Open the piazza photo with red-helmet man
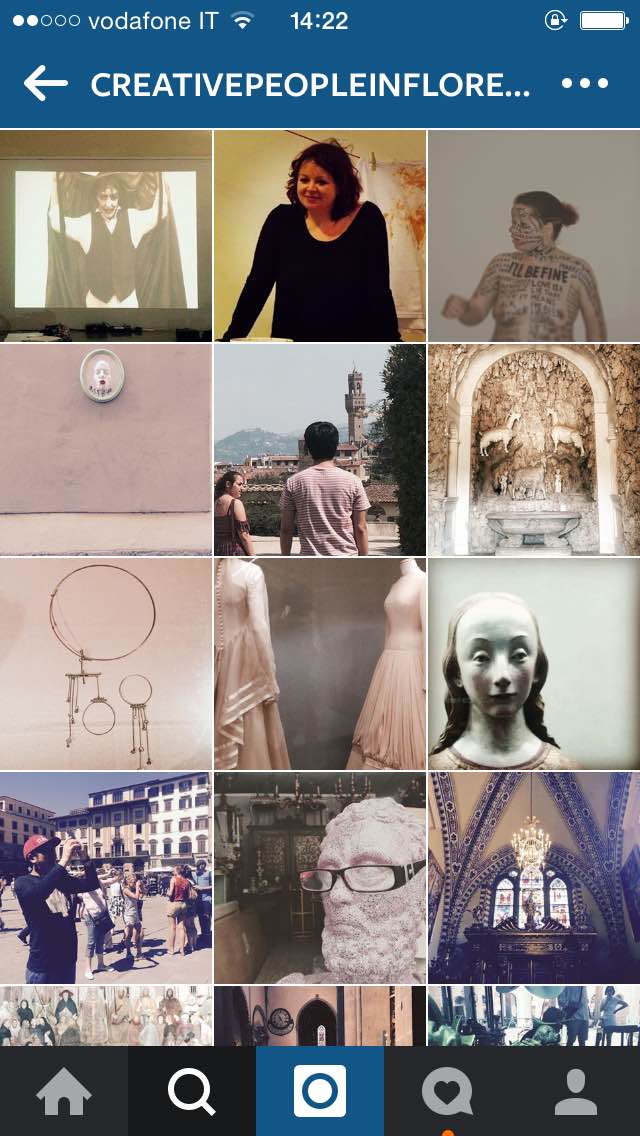640x1136 pixels. coord(106,878)
